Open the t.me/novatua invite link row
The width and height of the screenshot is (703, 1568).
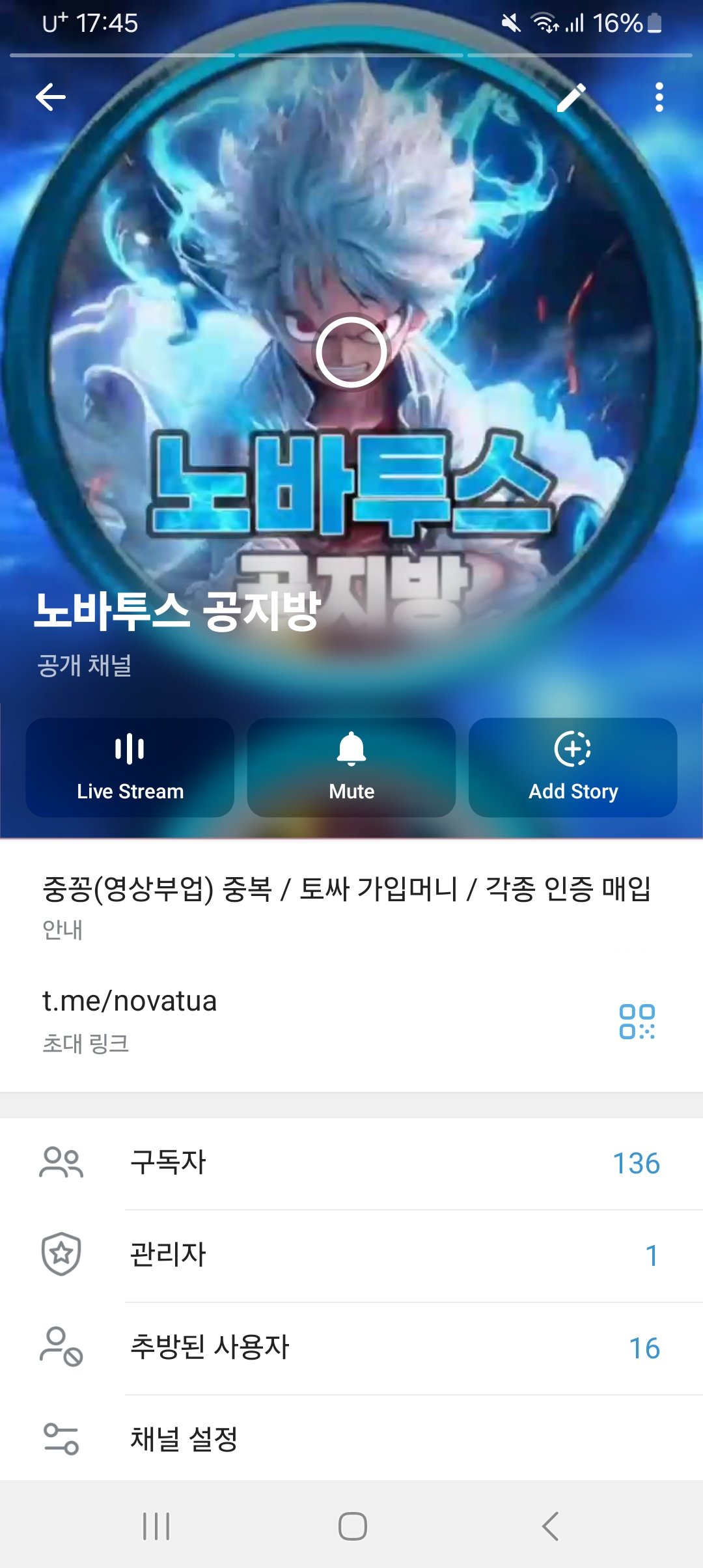pos(260,1019)
